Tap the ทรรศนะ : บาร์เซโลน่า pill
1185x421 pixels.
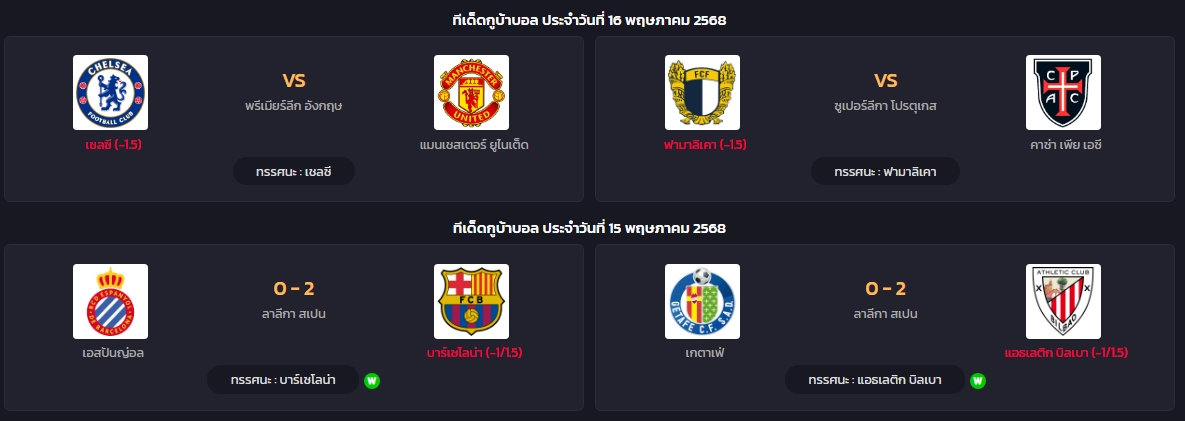coord(282,380)
